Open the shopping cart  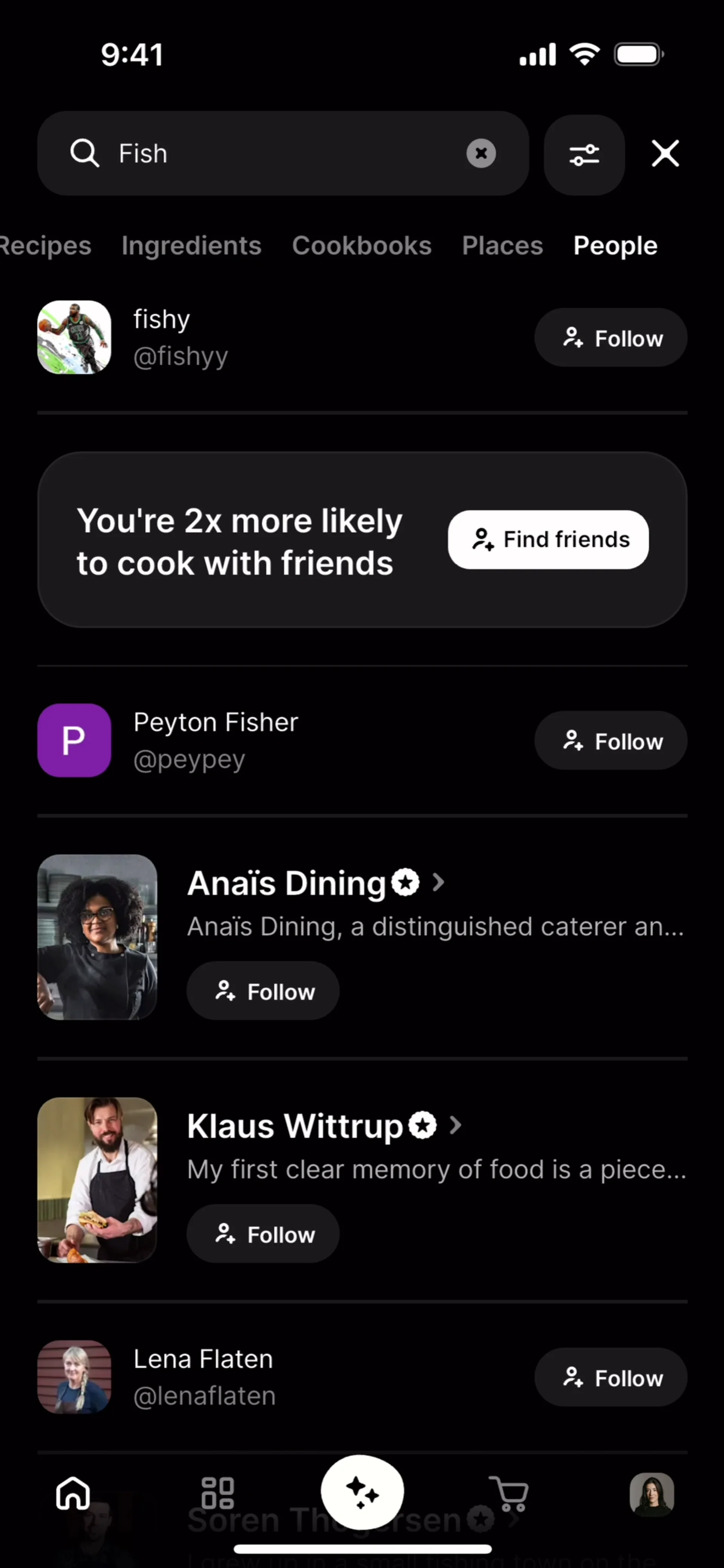(508, 1493)
